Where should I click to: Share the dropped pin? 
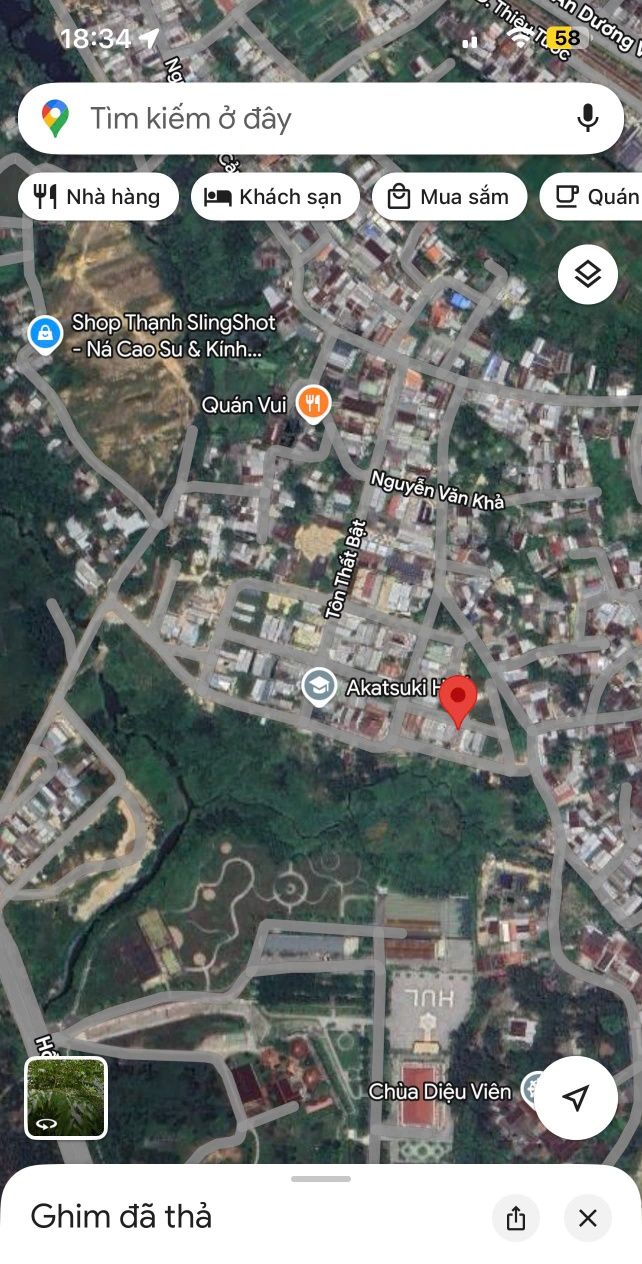(x=516, y=1218)
